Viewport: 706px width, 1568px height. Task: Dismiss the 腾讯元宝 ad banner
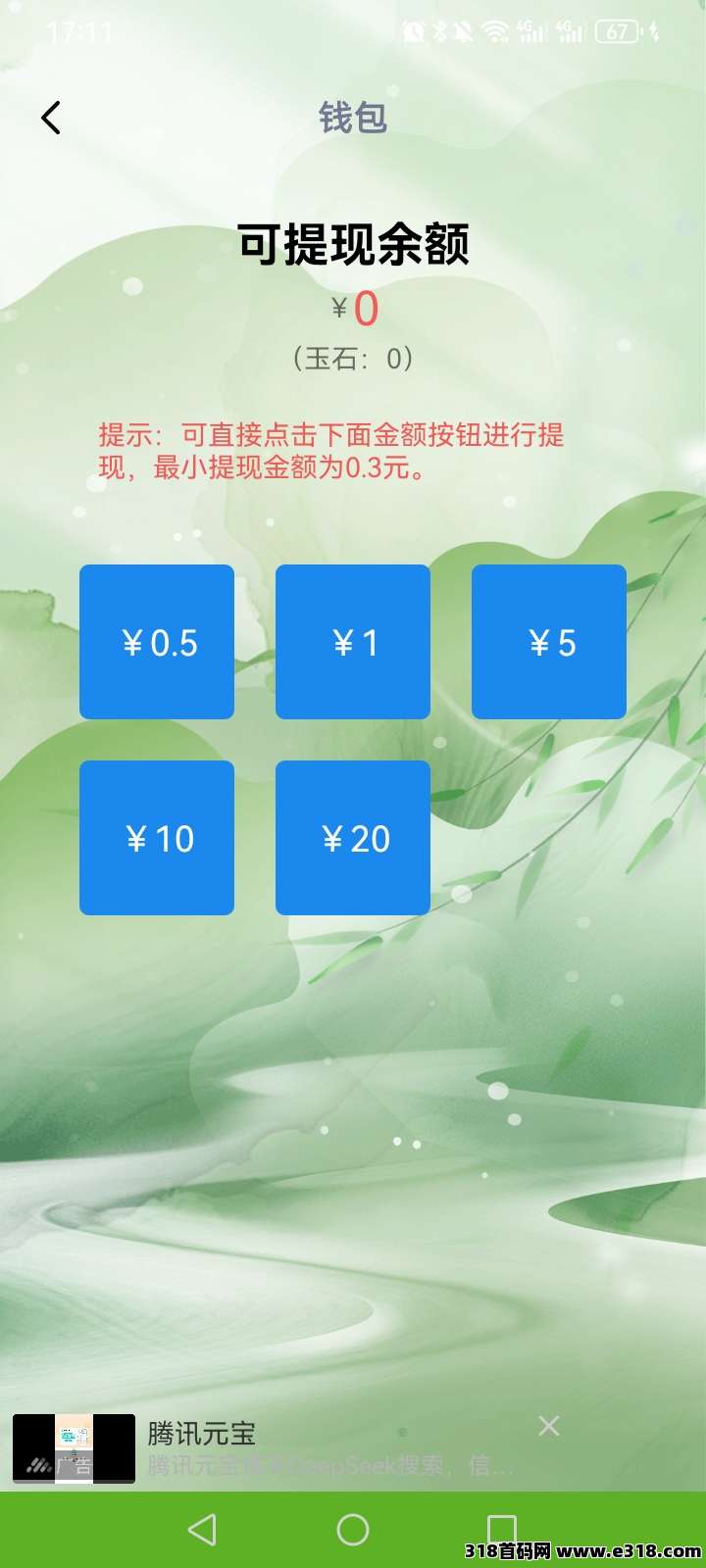pos(549,1426)
